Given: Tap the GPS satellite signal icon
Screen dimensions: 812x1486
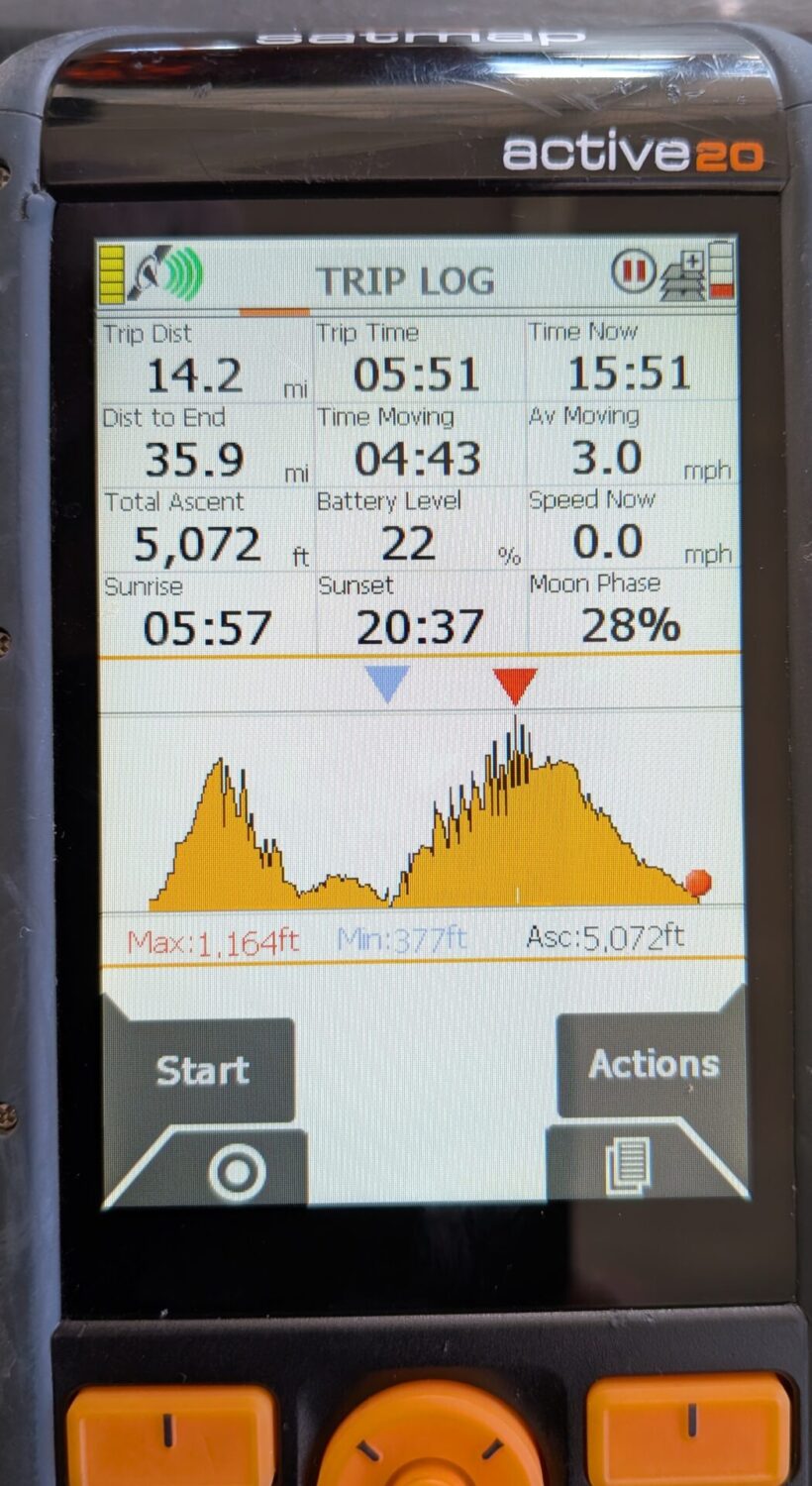Looking at the screenshot, I should click(165, 271).
